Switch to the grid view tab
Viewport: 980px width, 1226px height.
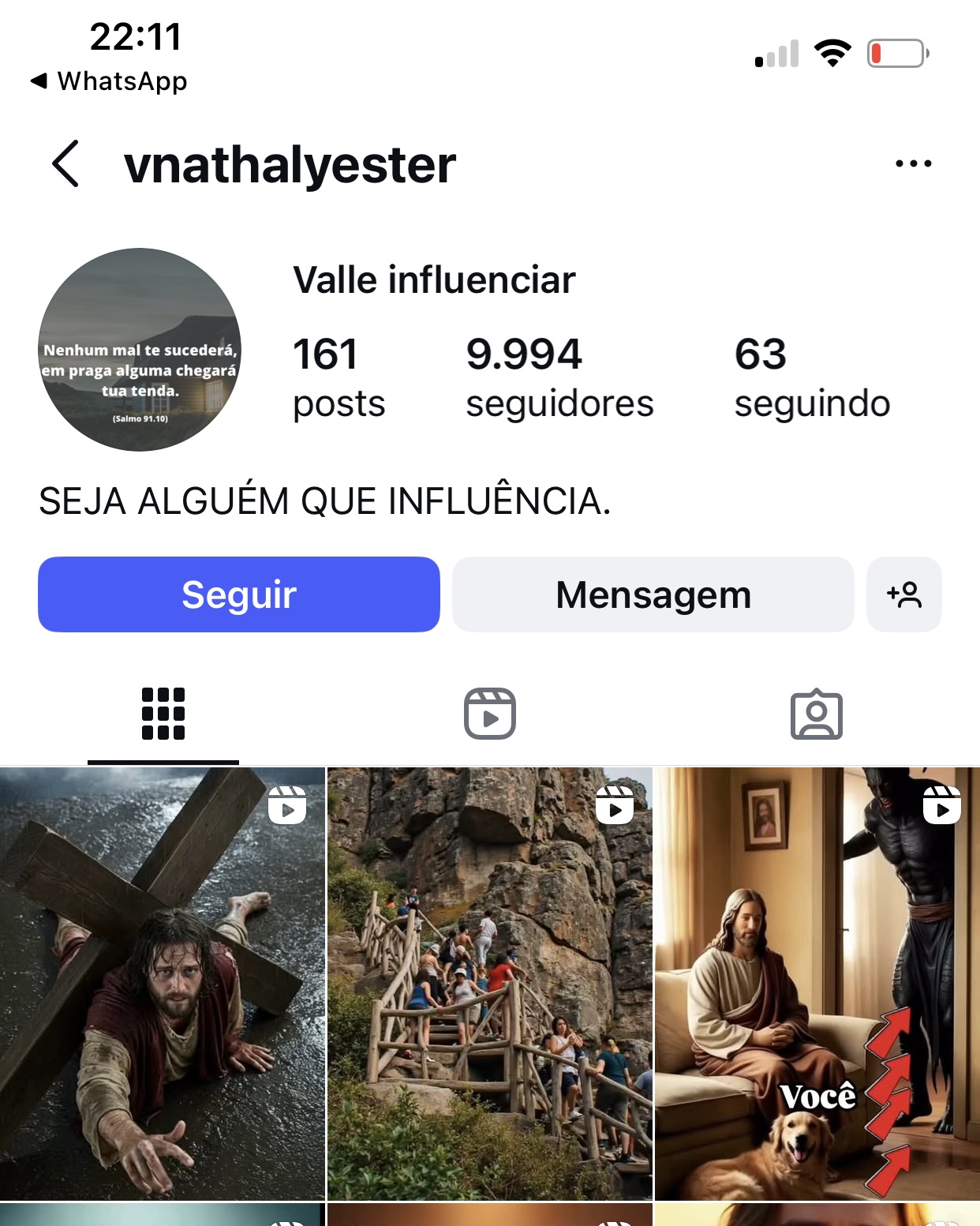[162, 713]
